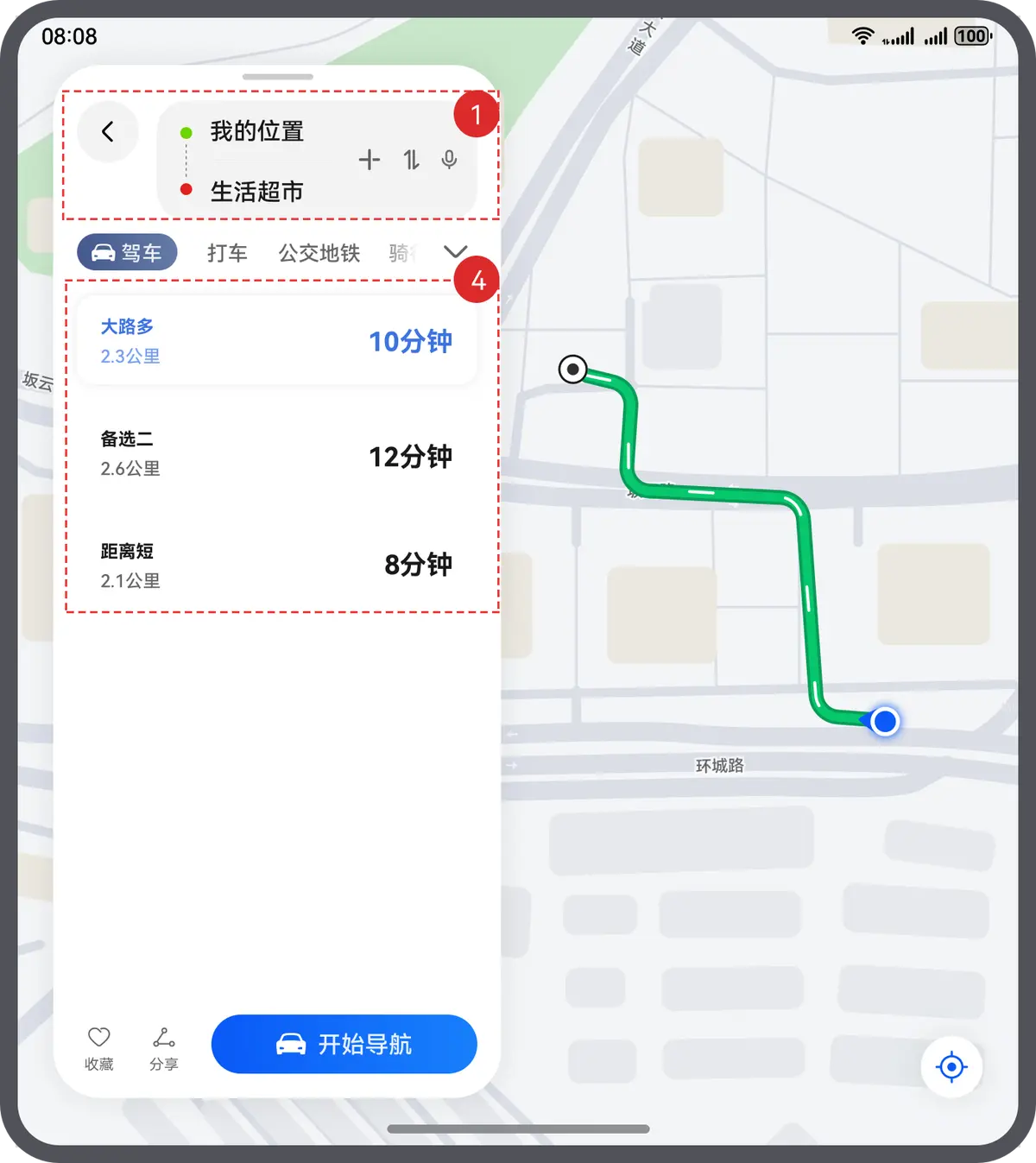1036x1163 pixels.
Task: Edit the destination 生活超市
Action: (x=256, y=191)
